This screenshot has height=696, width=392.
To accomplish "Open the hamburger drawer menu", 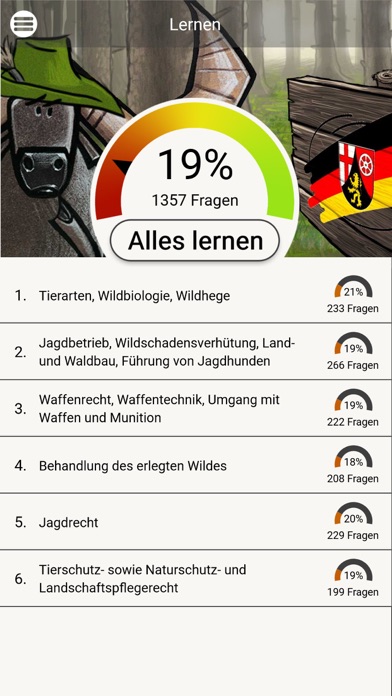I will click(x=24, y=24).
